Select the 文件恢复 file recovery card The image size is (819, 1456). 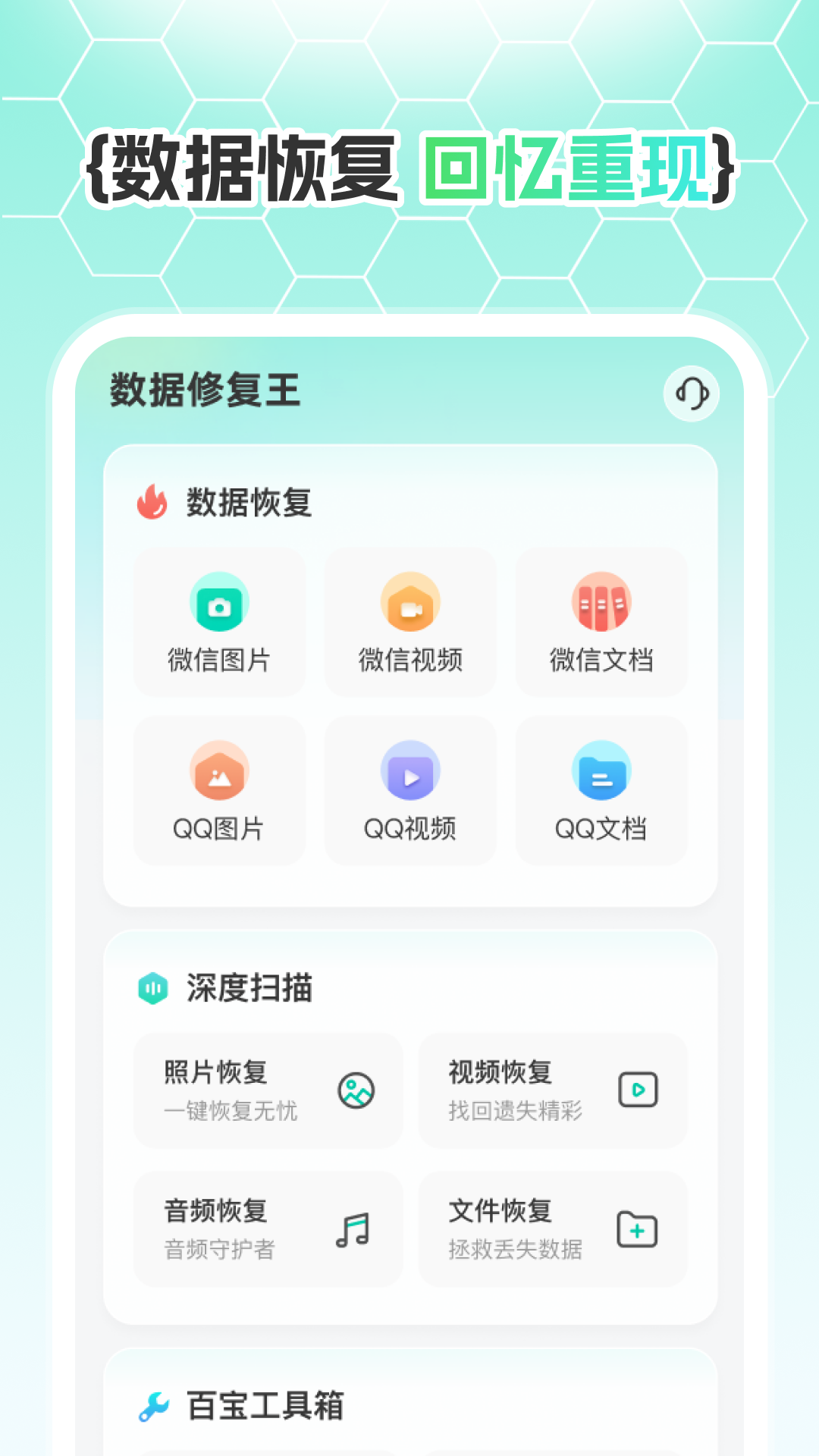tap(551, 1229)
